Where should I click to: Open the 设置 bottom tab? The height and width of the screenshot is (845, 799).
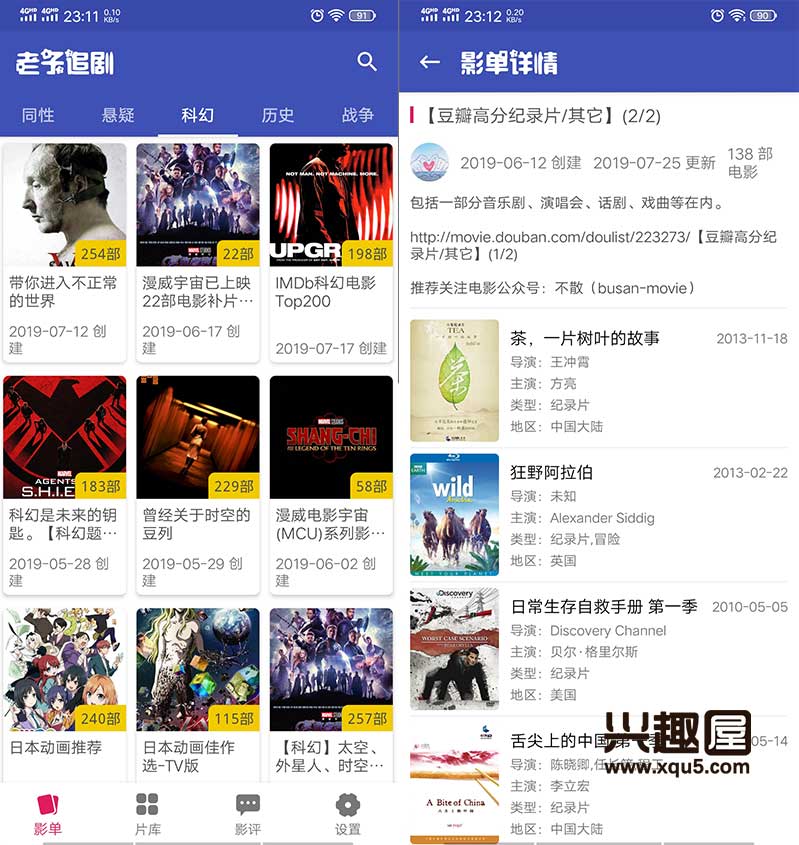tap(348, 813)
